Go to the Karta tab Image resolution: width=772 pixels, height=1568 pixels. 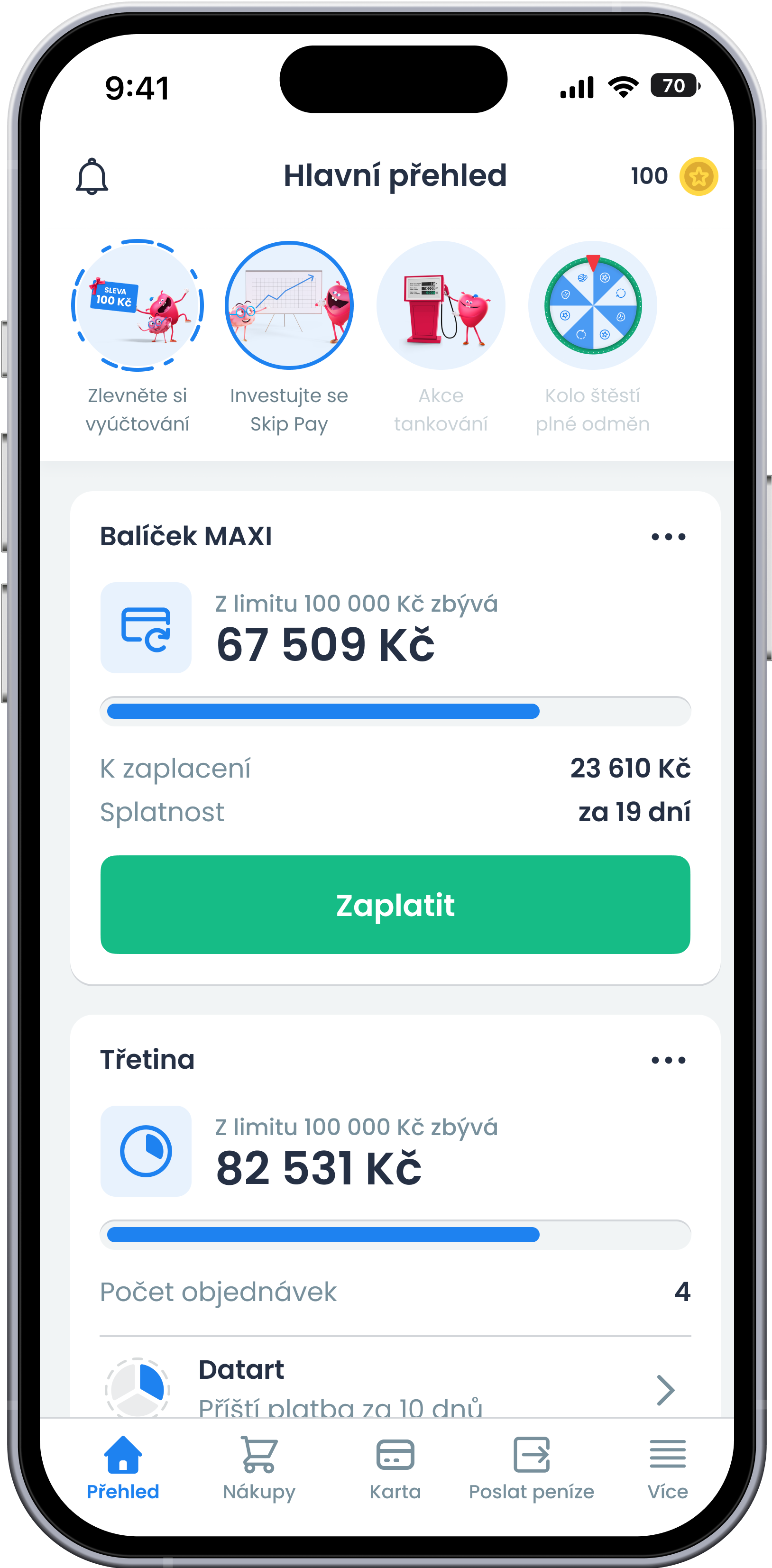coord(395,1468)
